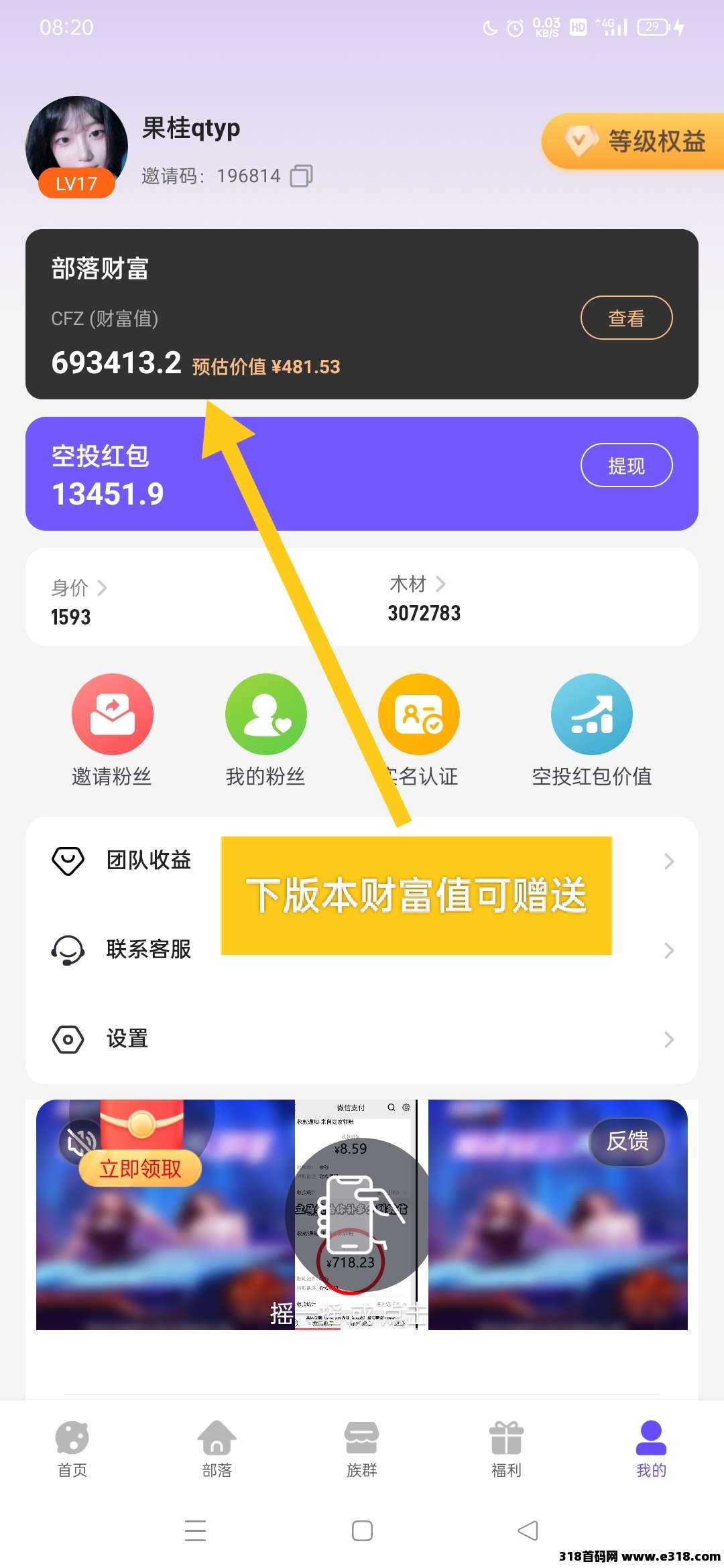Go back with the system back button

click(528, 1530)
